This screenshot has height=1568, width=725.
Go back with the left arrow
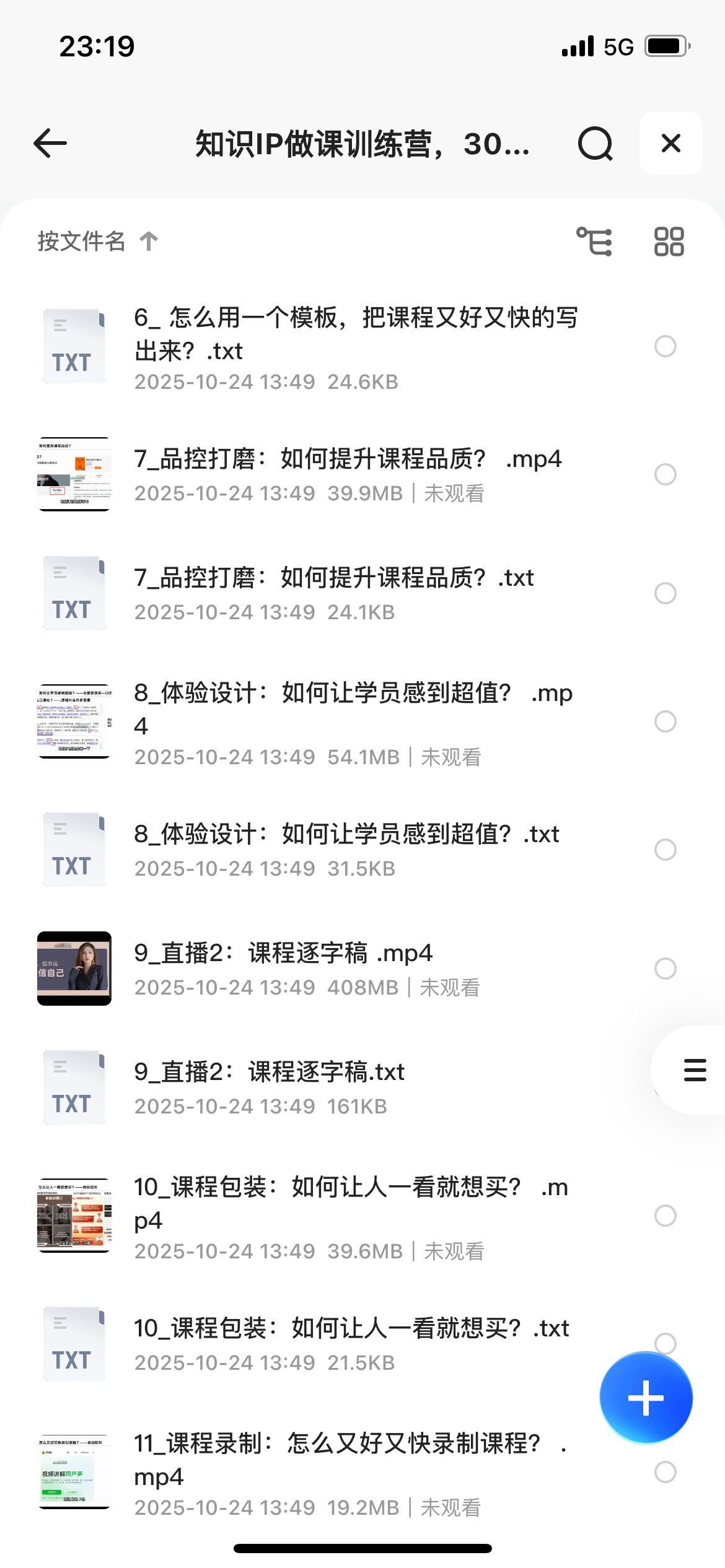[x=50, y=144]
